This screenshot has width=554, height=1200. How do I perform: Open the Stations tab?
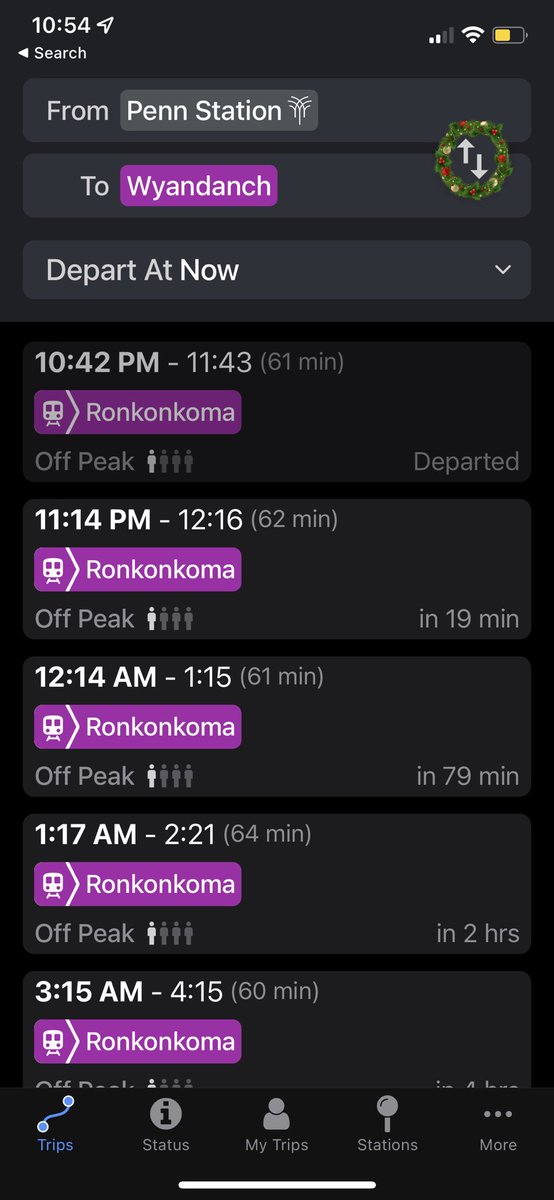387,1125
